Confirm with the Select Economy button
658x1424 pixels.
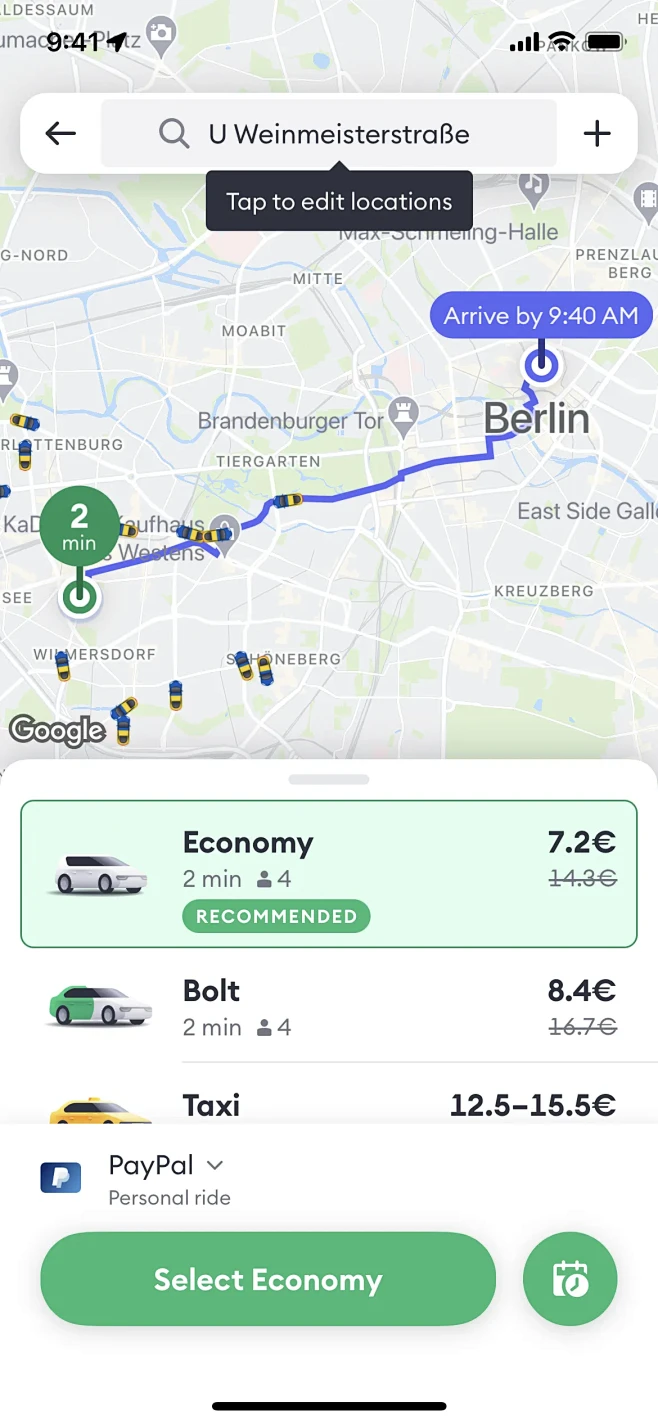pos(268,1279)
